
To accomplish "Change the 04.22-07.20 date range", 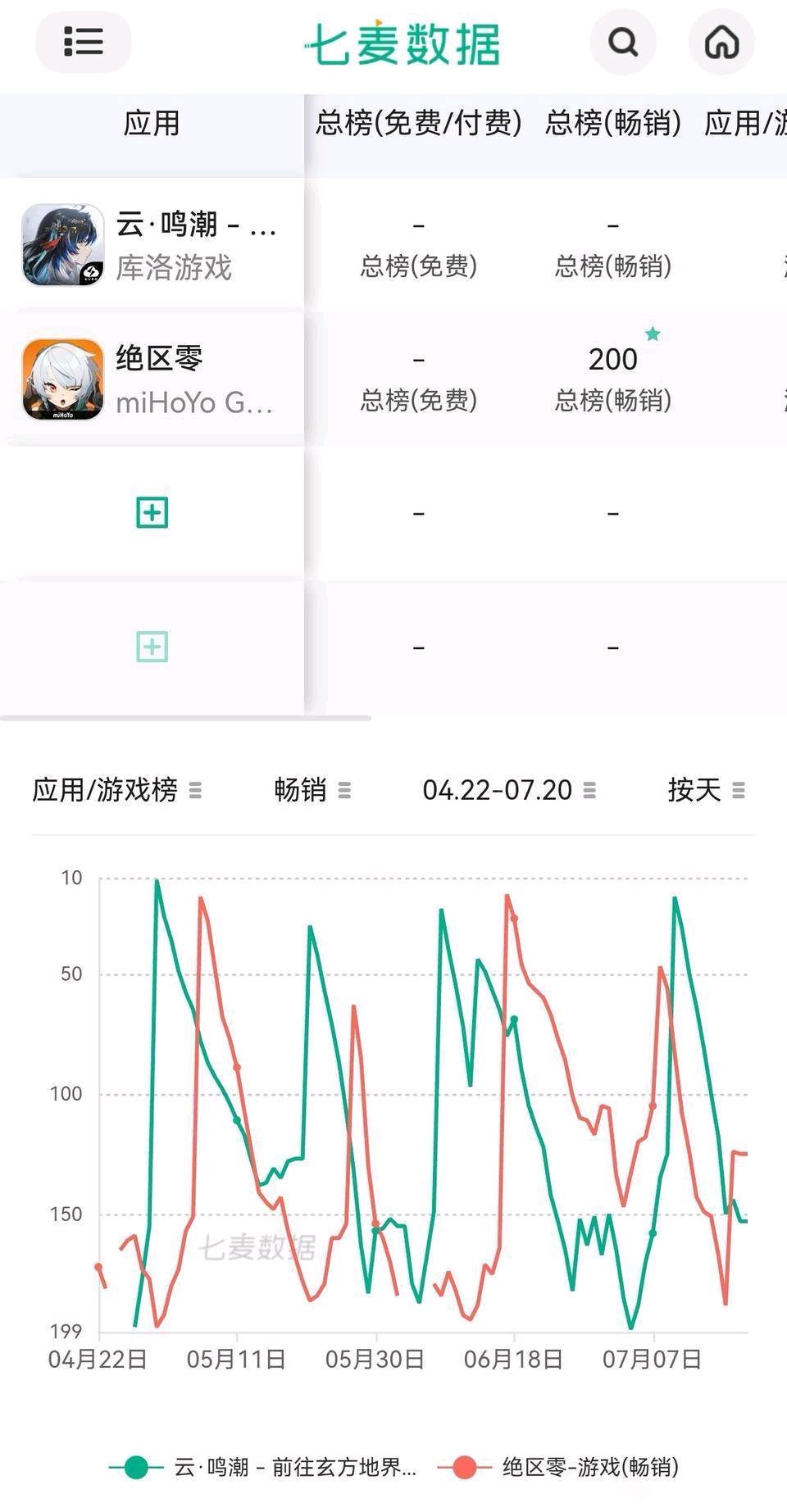I will [x=509, y=790].
